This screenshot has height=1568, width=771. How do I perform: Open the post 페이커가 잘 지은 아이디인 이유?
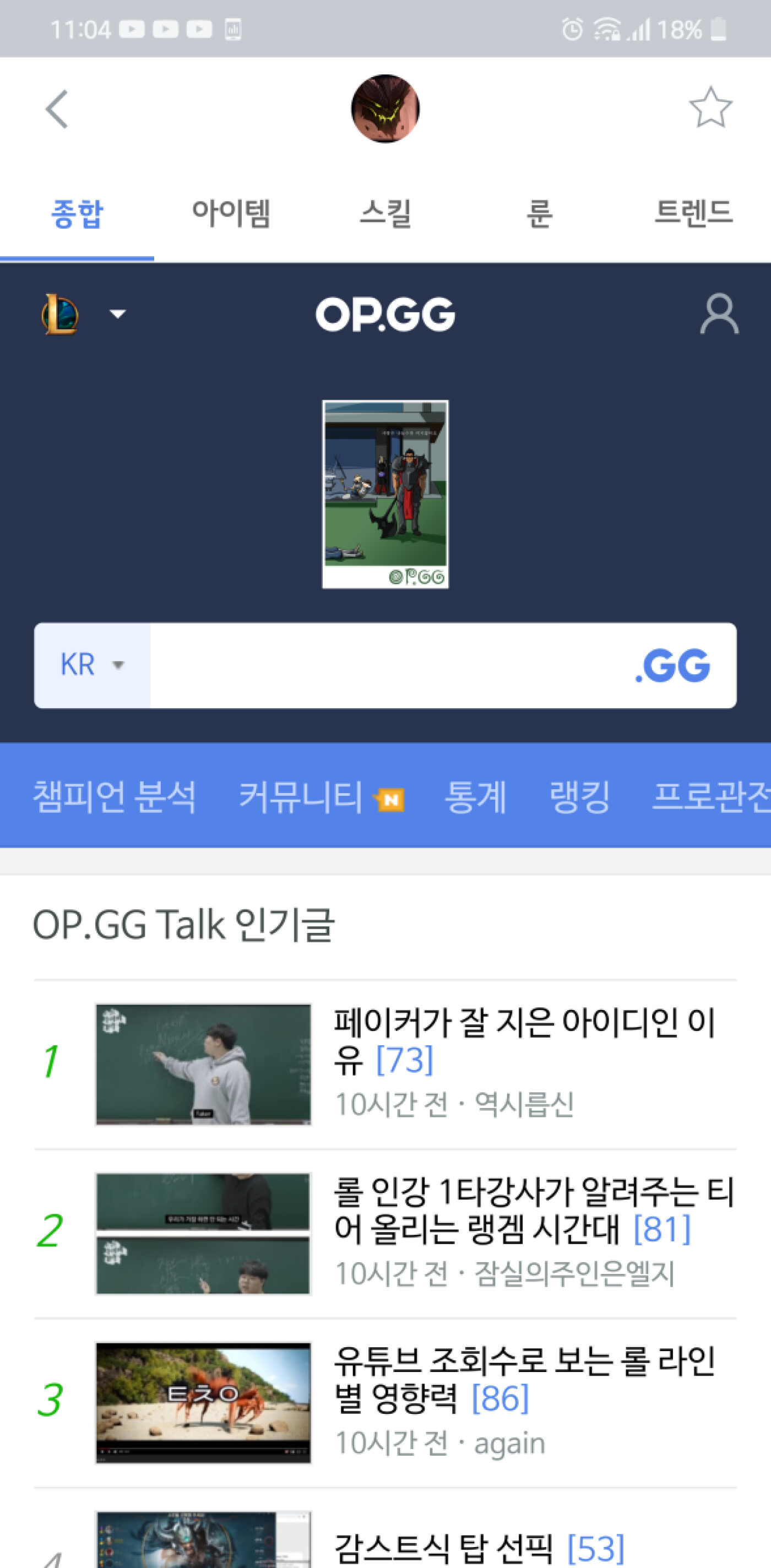523,1041
